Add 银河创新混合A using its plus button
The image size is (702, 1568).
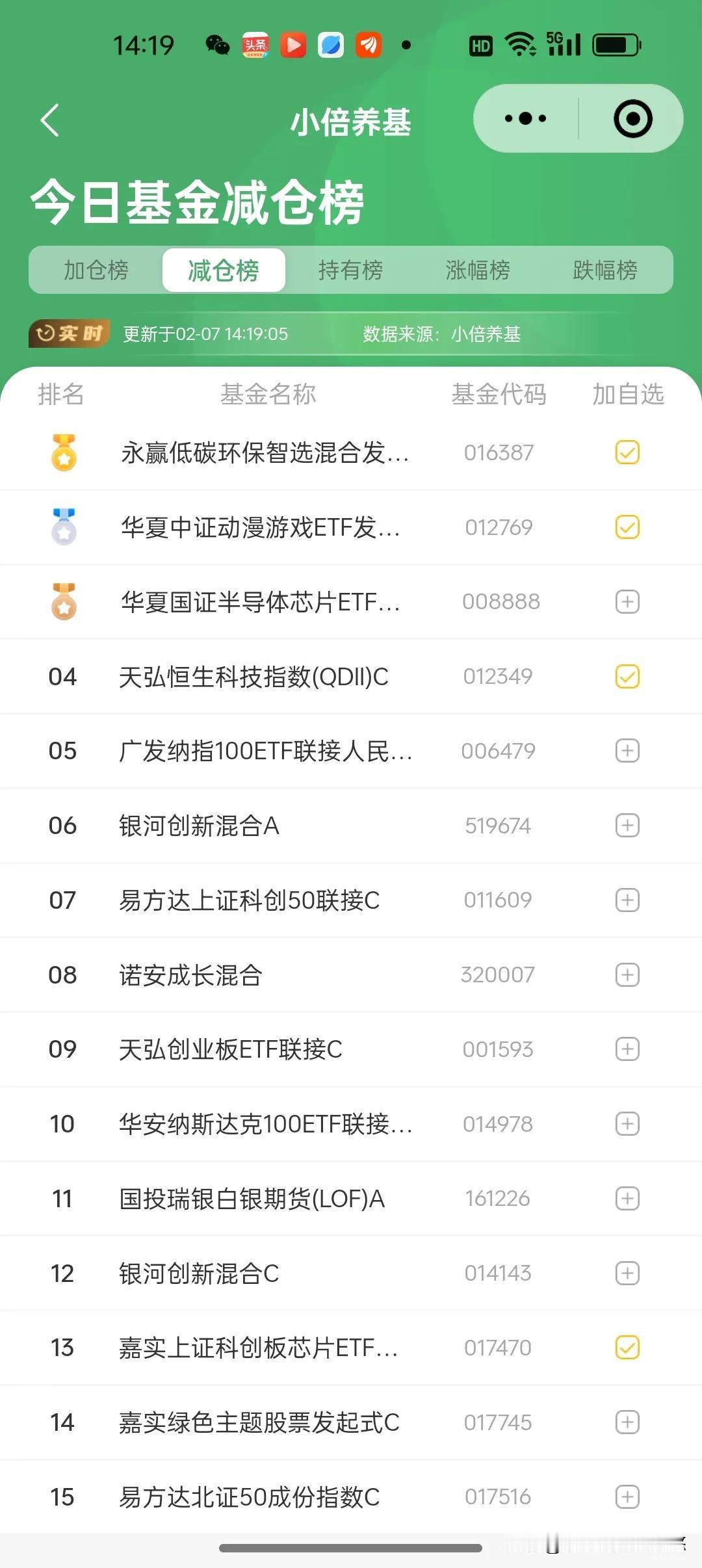pos(626,825)
